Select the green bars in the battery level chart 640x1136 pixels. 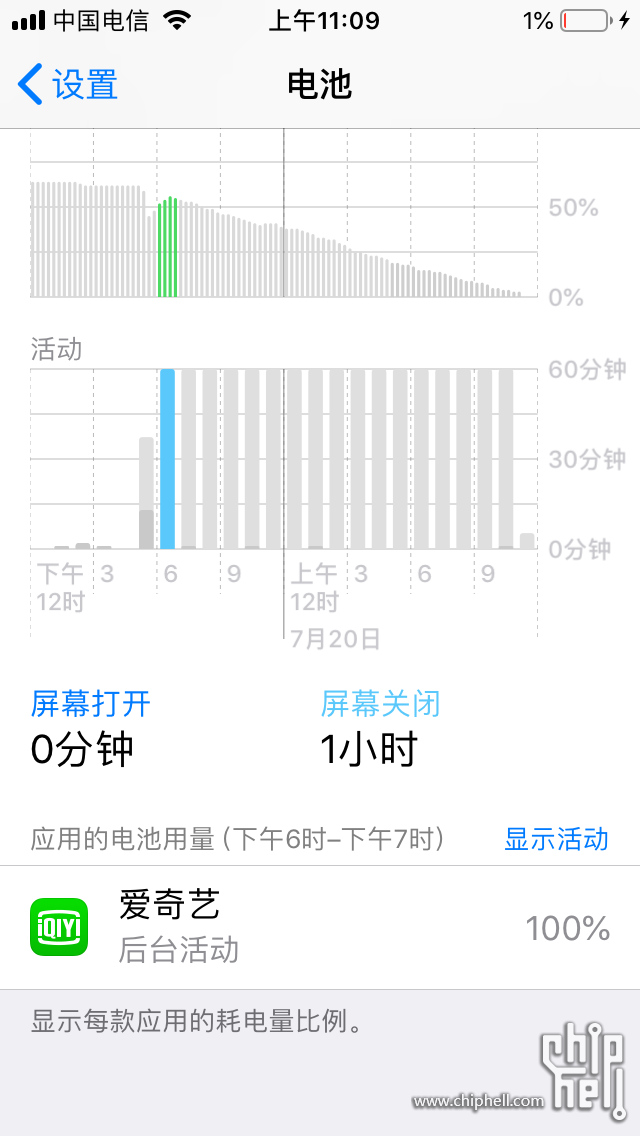pos(167,247)
